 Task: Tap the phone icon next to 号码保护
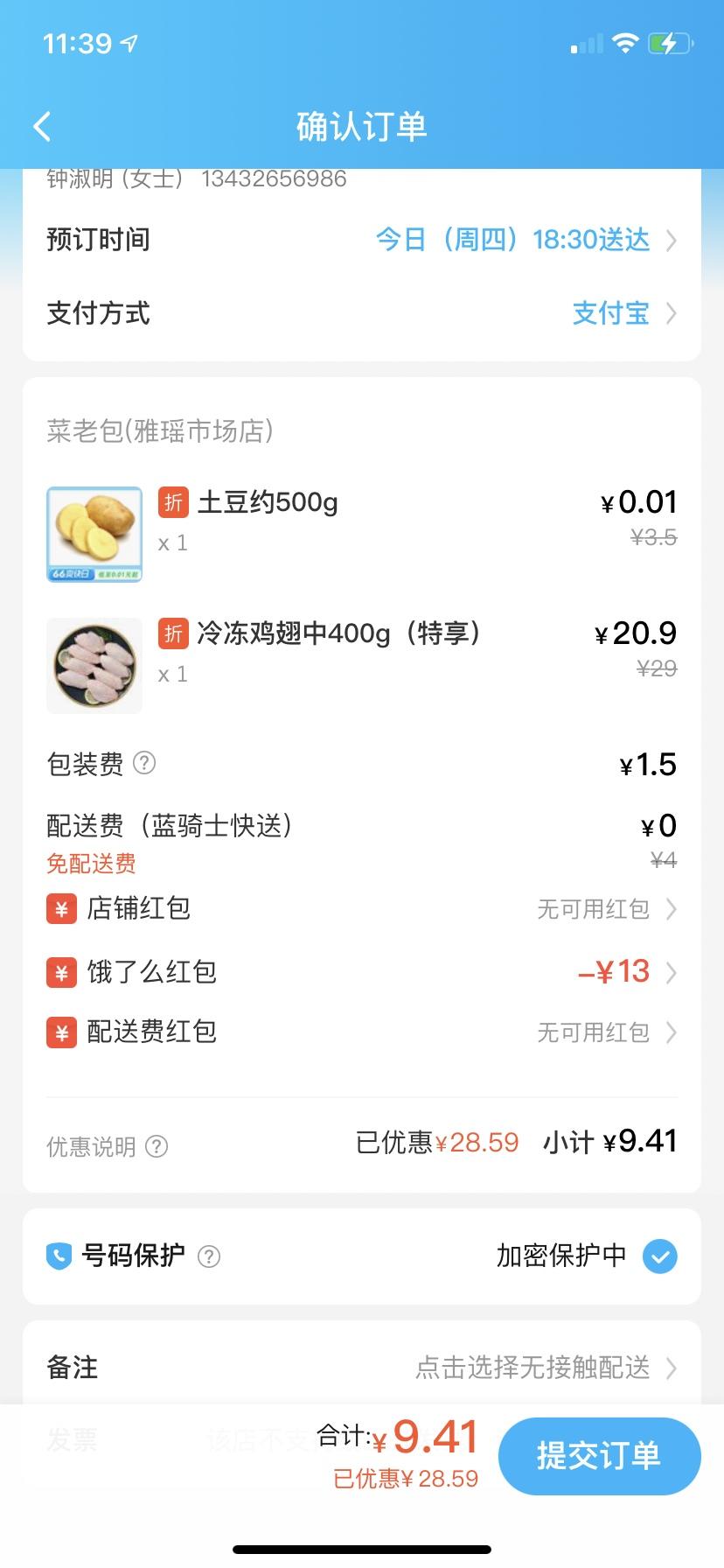59,1256
